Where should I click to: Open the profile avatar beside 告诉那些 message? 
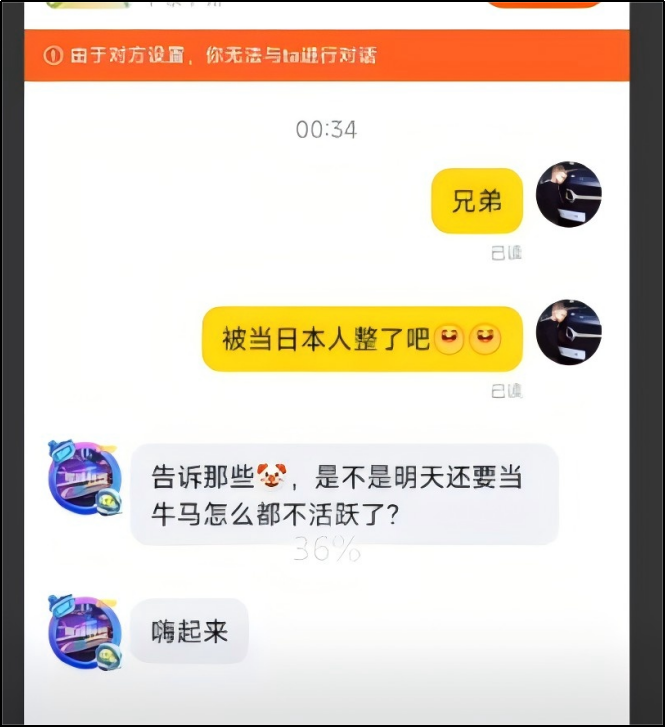85,479
